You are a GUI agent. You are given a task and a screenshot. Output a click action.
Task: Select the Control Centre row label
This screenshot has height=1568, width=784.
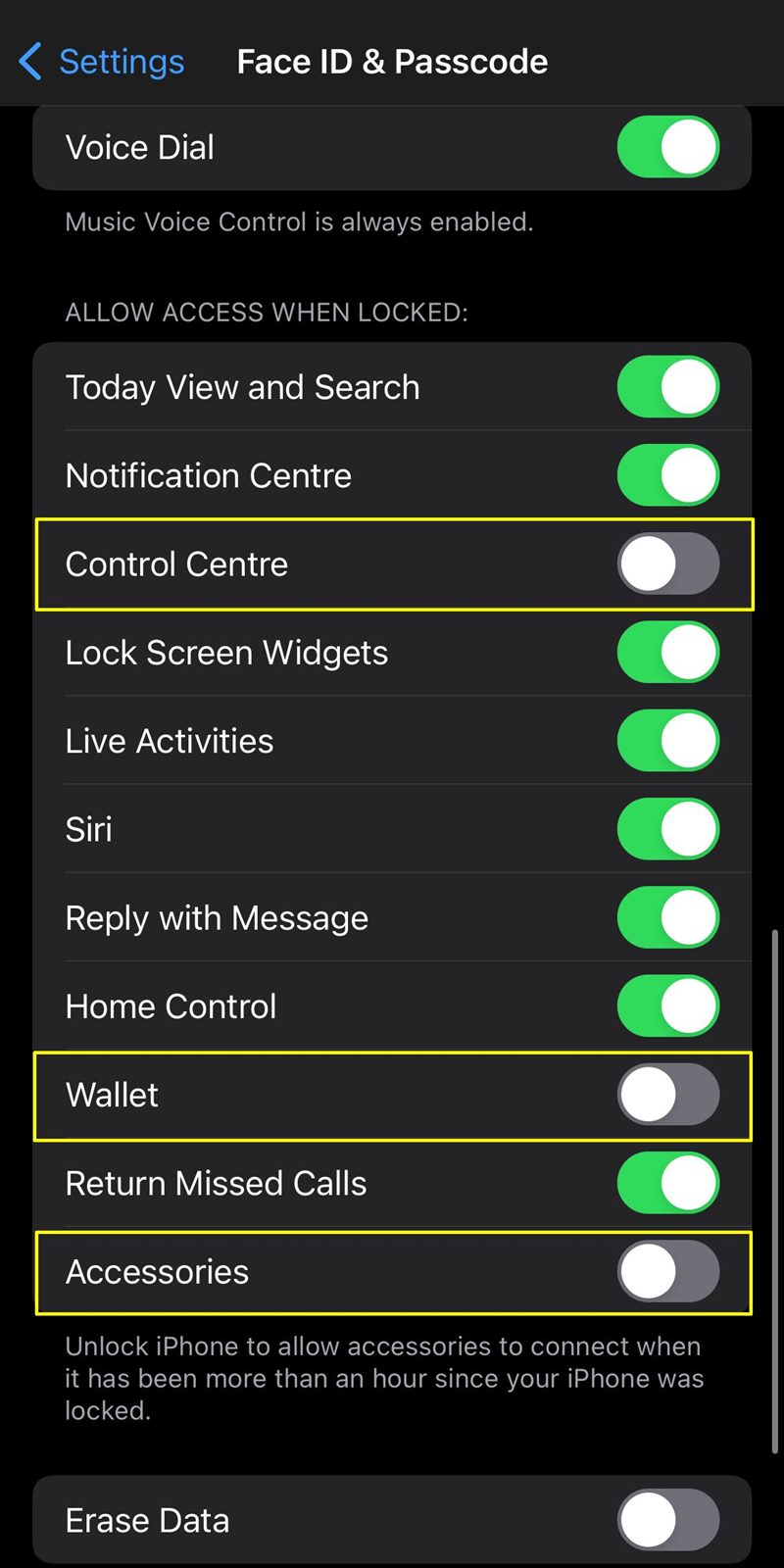coord(176,563)
